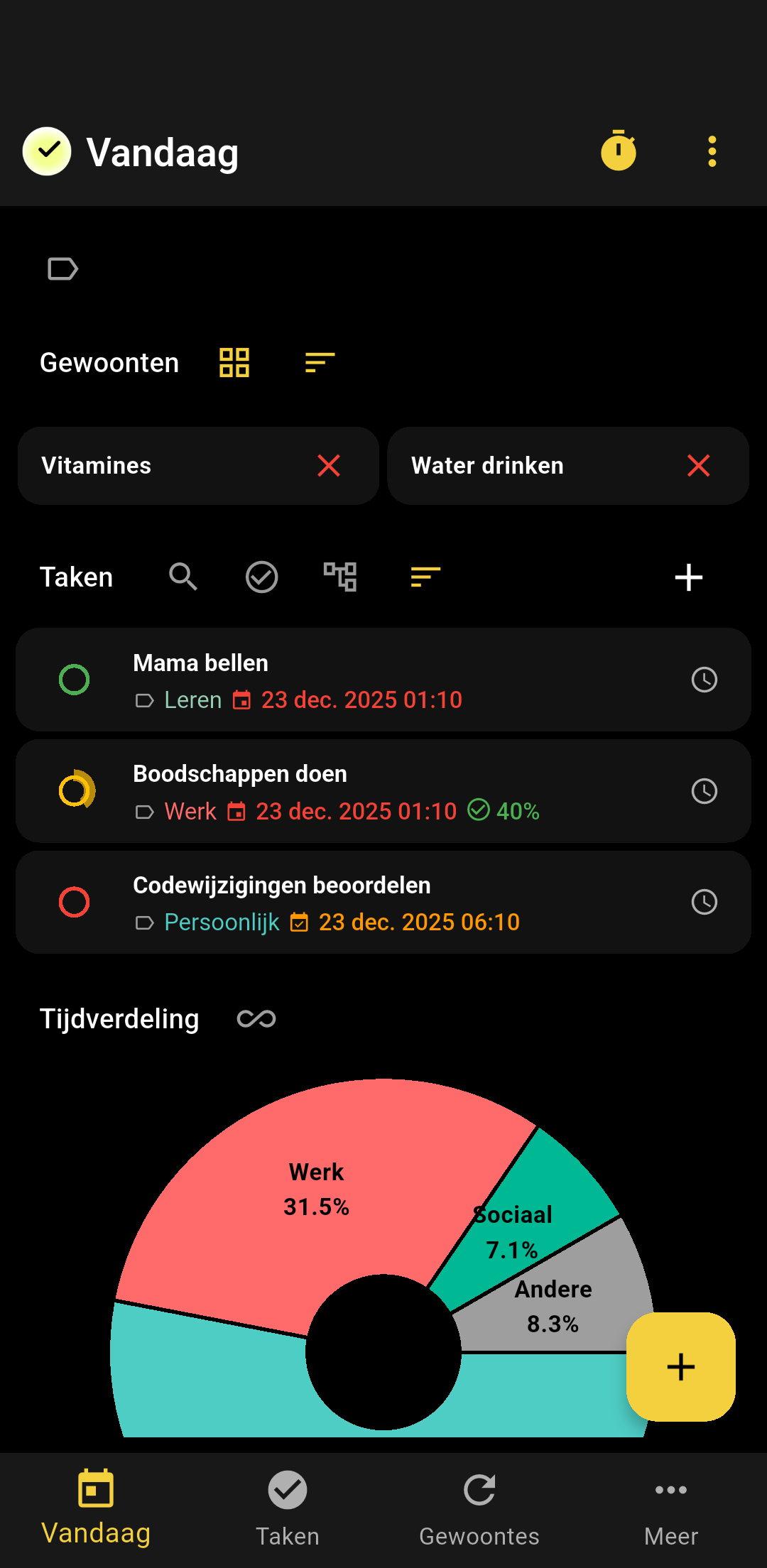Screen dimensions: 767x1568
Task: Switch Gewoonten to grid view
Action: [234, 362]
